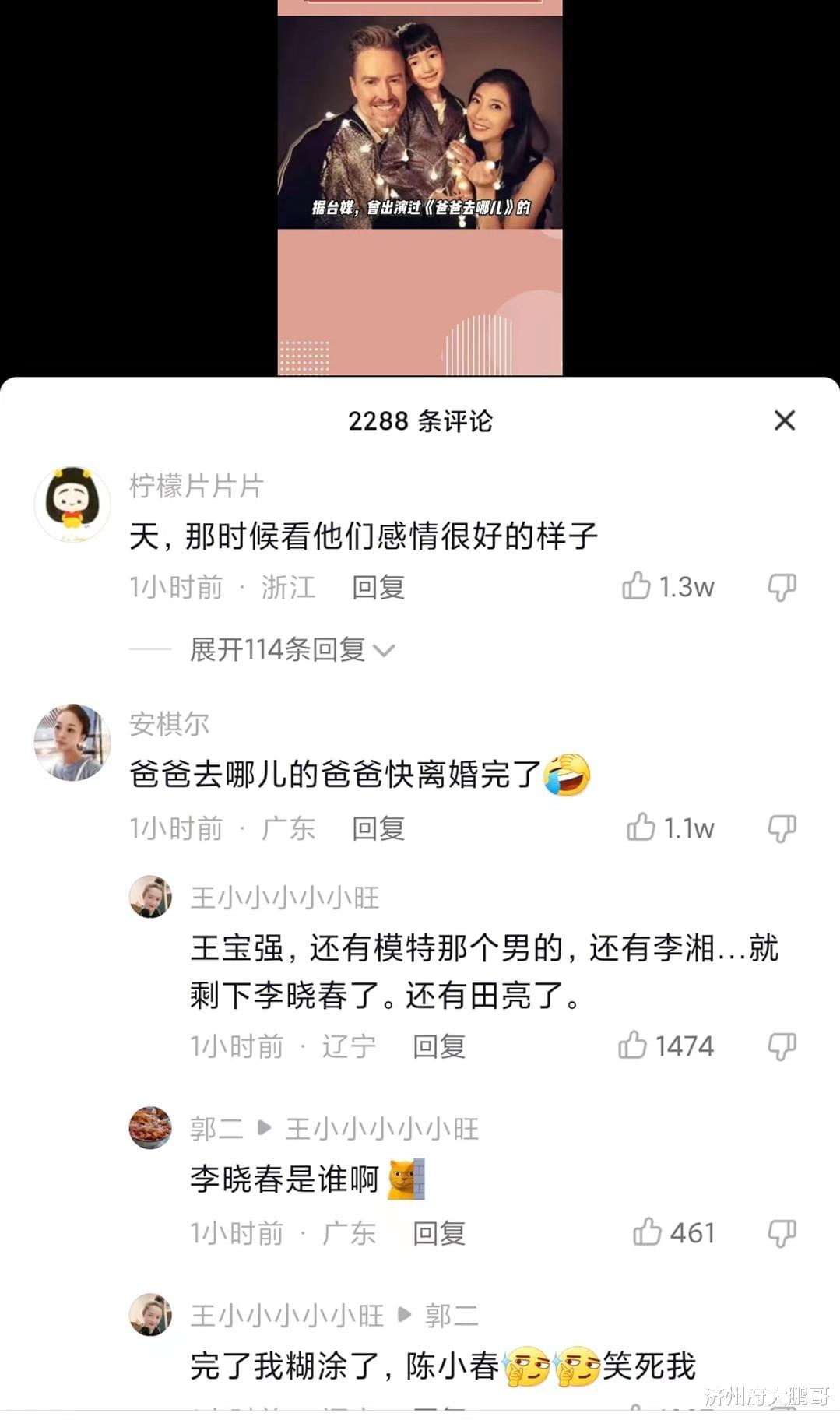Reply to 柠檬片片片's comment

coord(378,587)
